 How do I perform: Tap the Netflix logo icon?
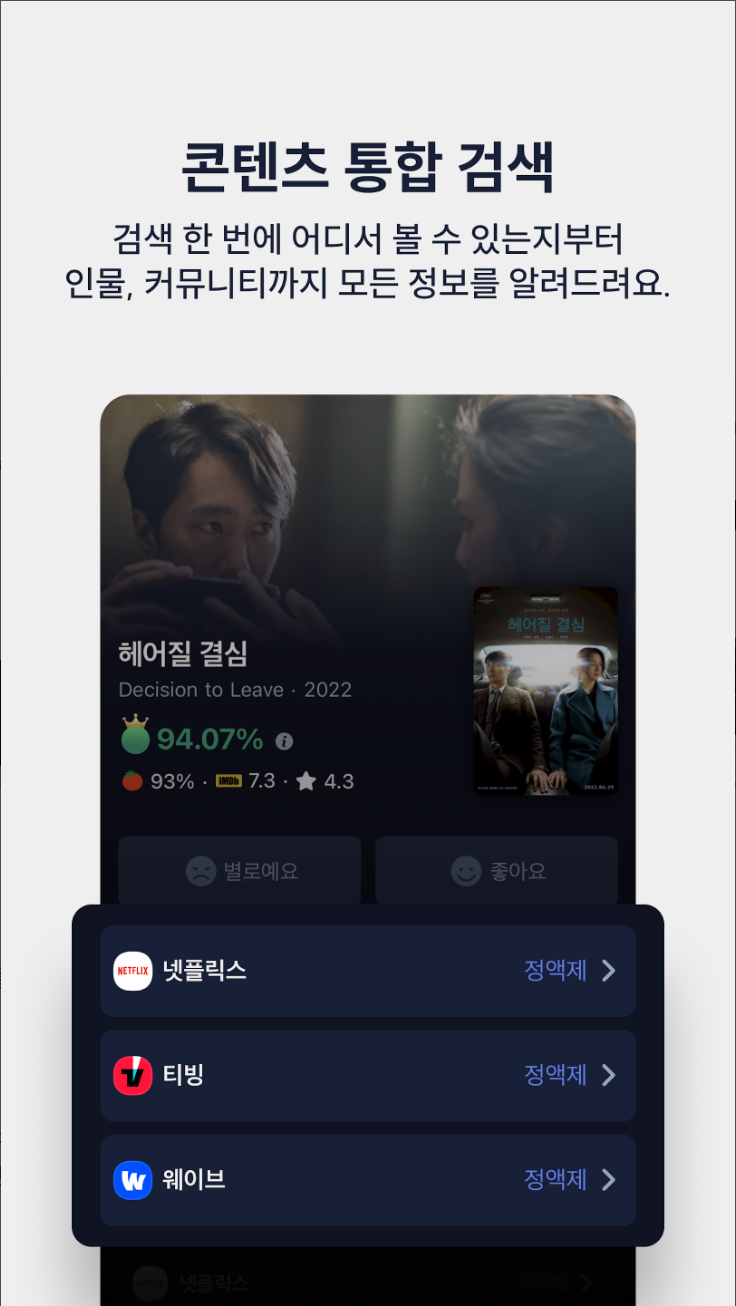(133, 970)
